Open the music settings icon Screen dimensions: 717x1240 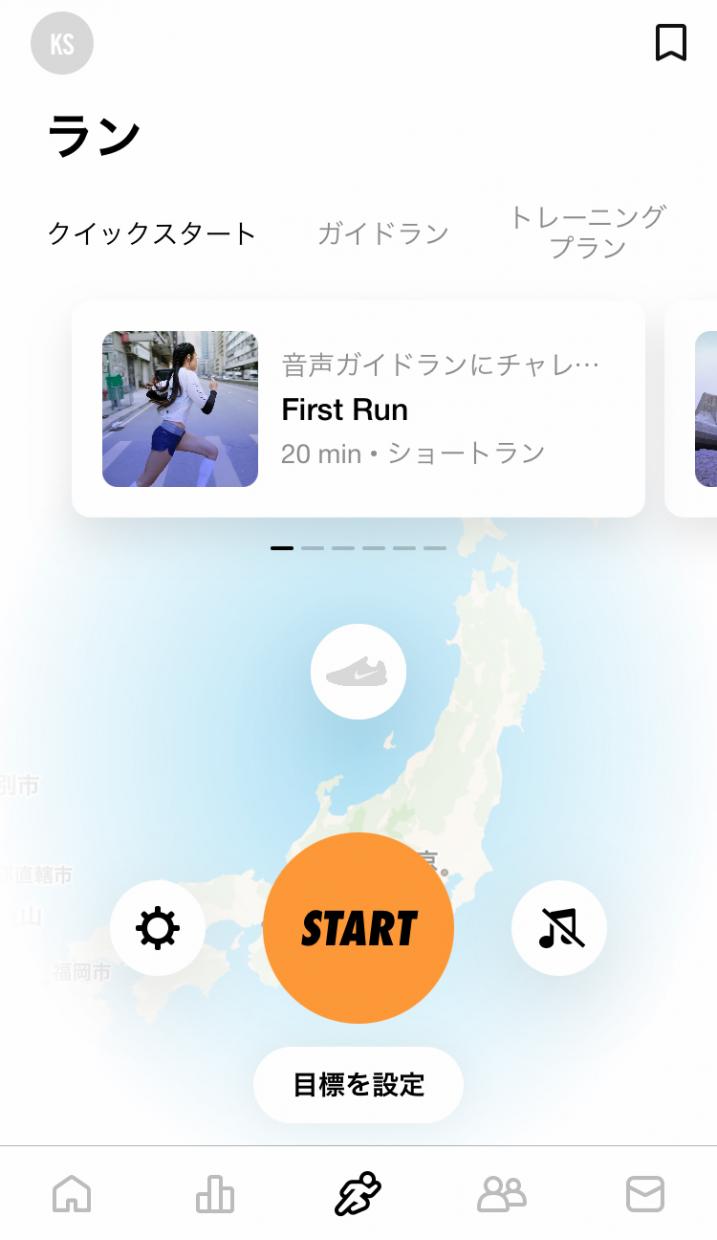(x=559, y=929)
